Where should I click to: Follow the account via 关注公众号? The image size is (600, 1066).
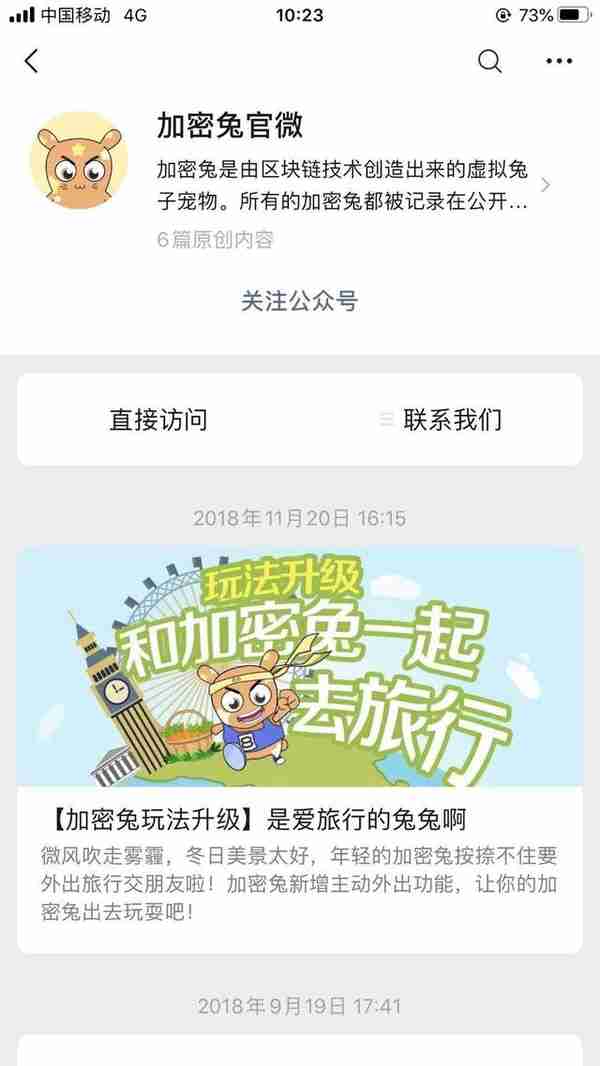pos(299,301)
